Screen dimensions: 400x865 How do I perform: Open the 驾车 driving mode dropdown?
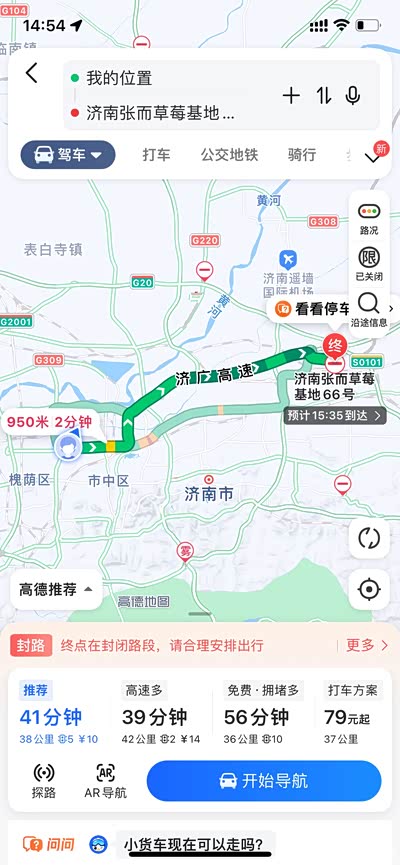(x=68, y=154)
